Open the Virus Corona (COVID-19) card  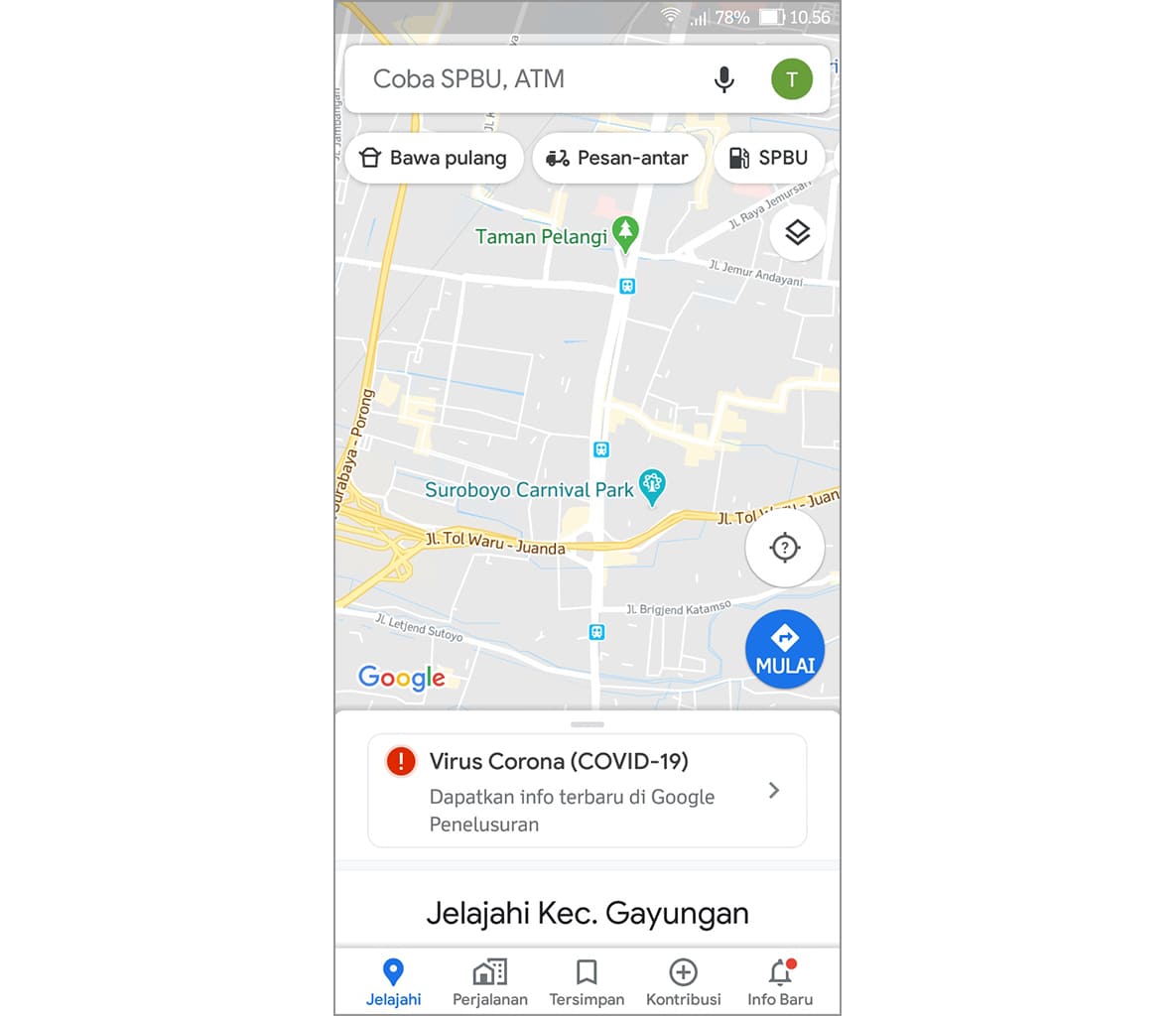pos(587,791)
